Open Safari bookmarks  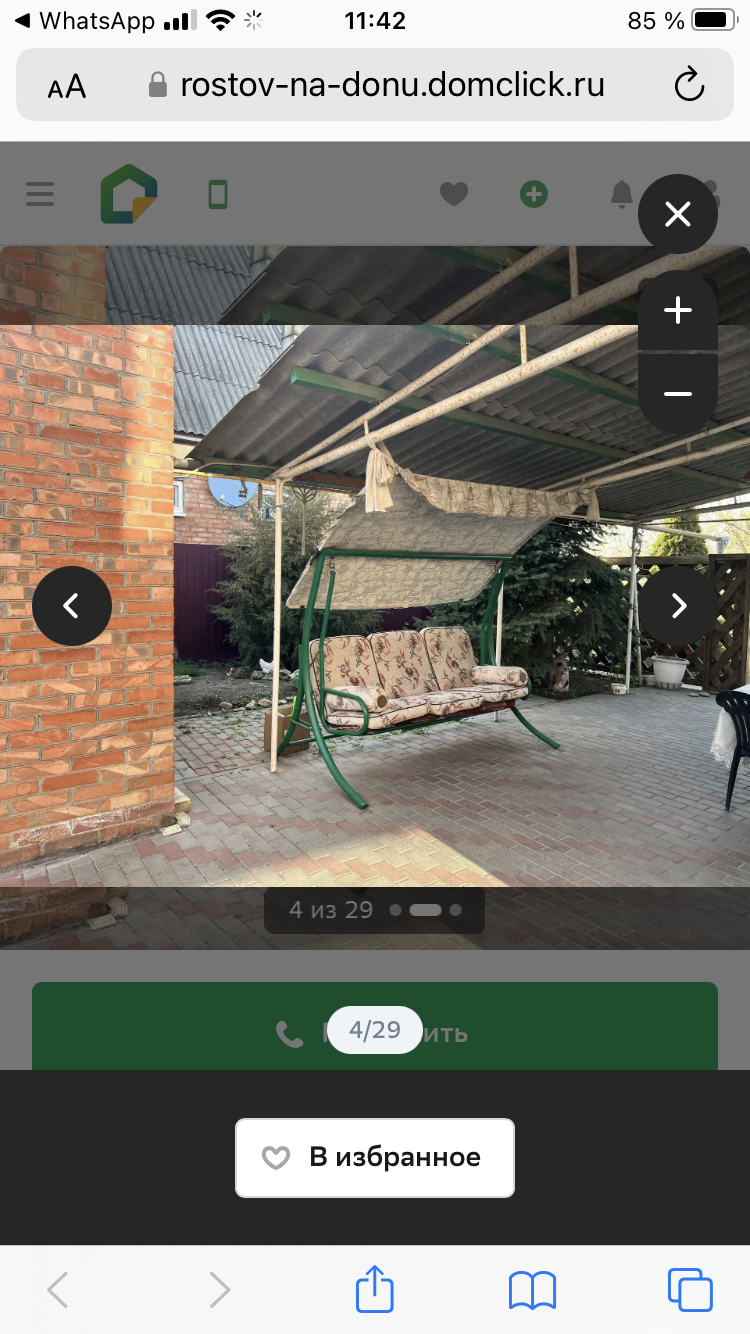point(532,1289)
